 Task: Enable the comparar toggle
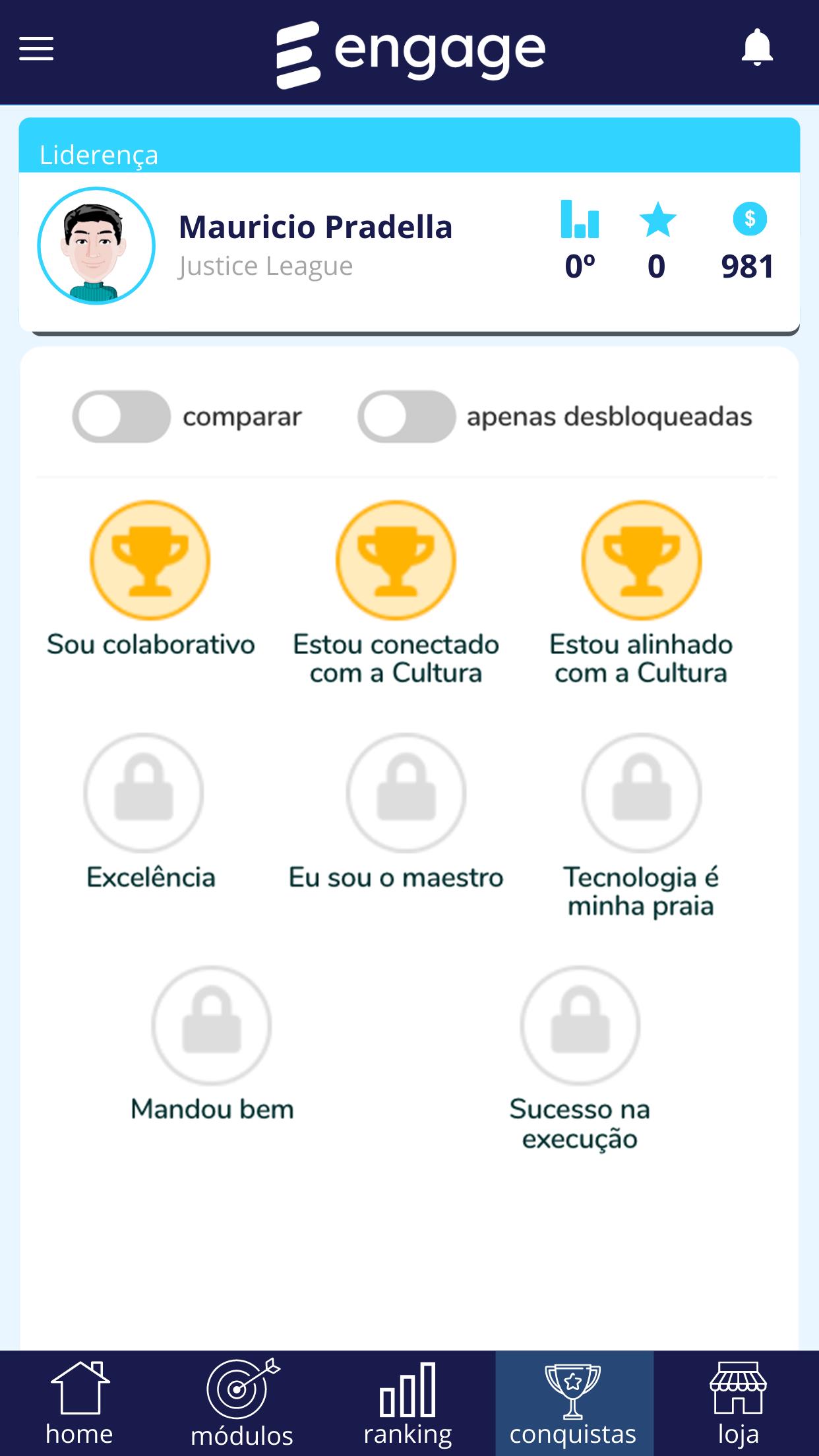(x=121, y=416)
